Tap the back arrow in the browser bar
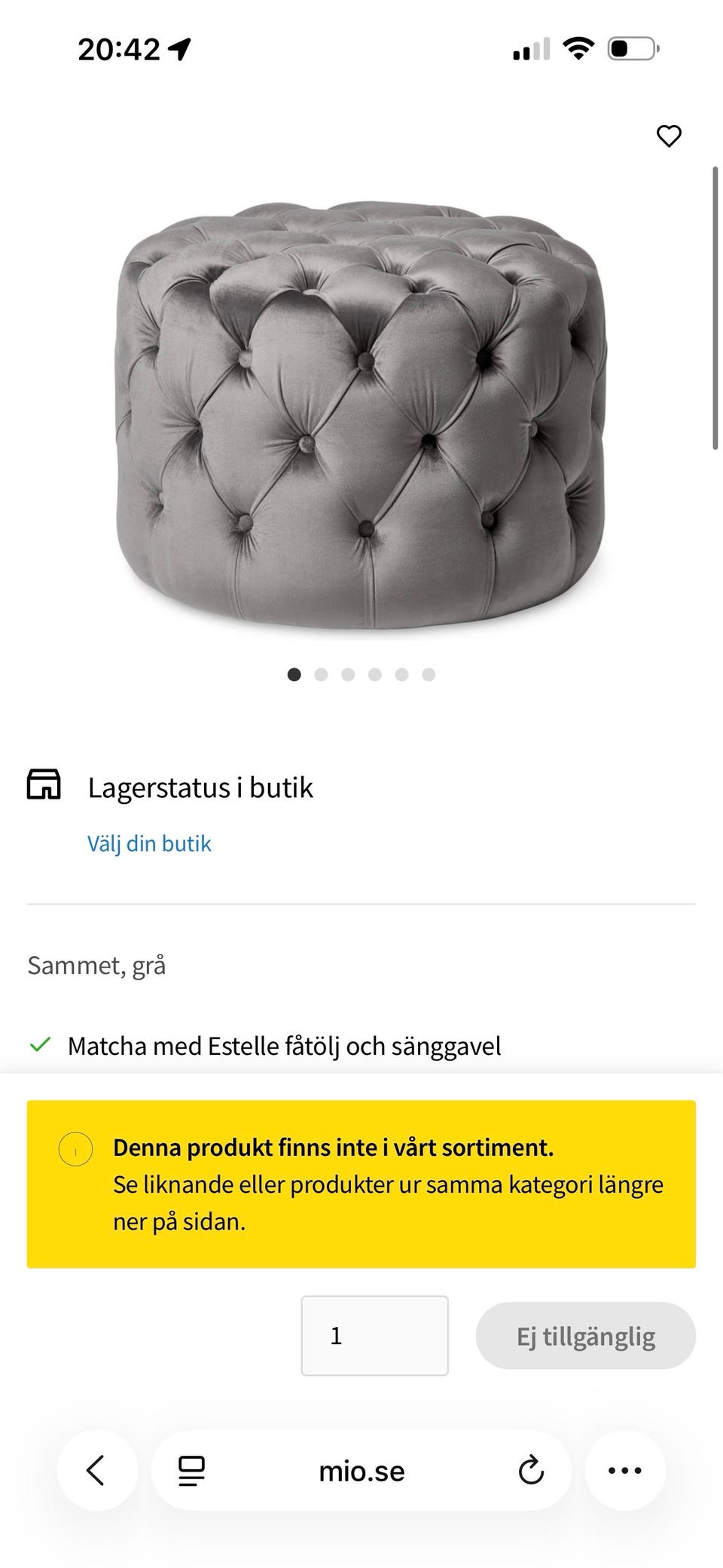The width and height of the screenshot is (723, 1568). pyautogui.click(x=96, y=1471)
